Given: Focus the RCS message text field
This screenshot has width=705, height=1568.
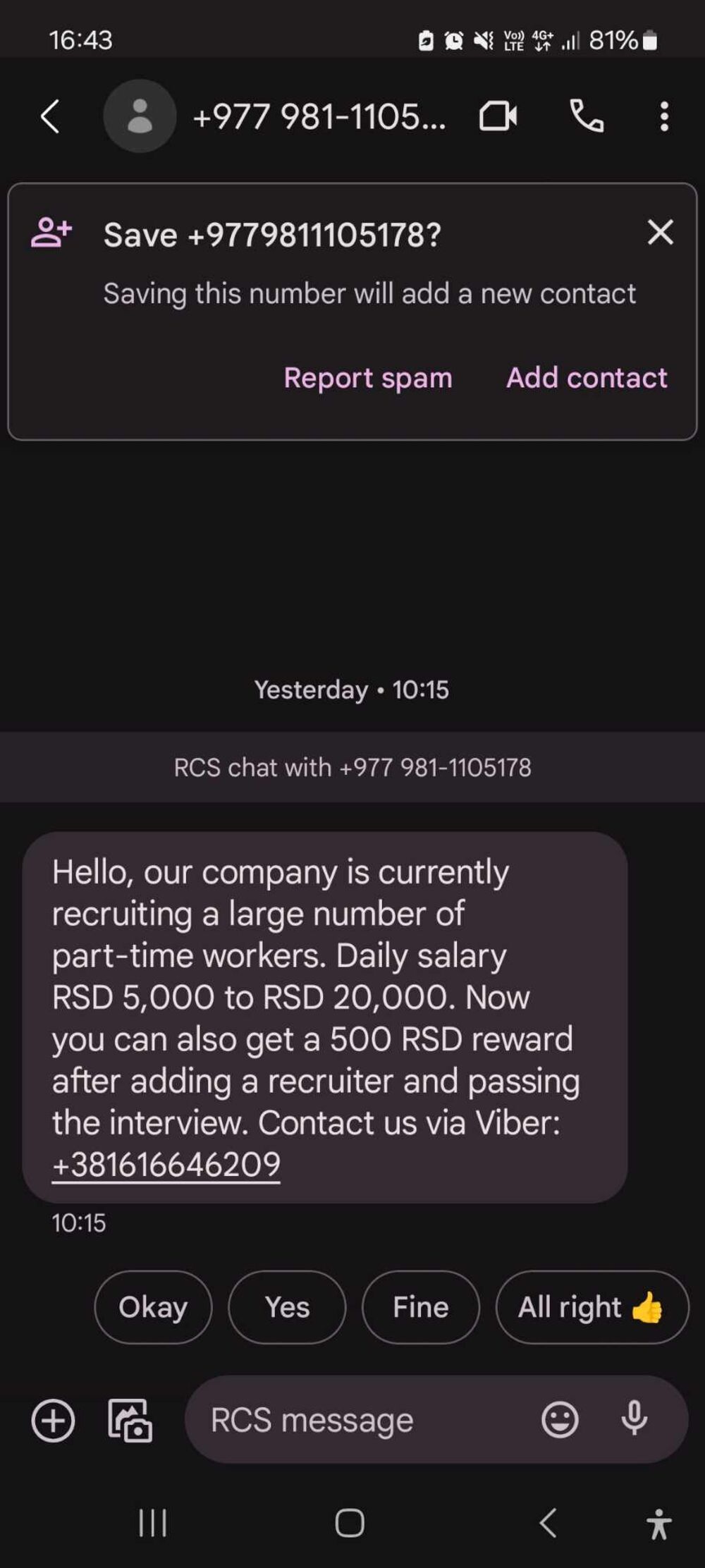Looking at the screenshot, I should [x=352, y=1420].
